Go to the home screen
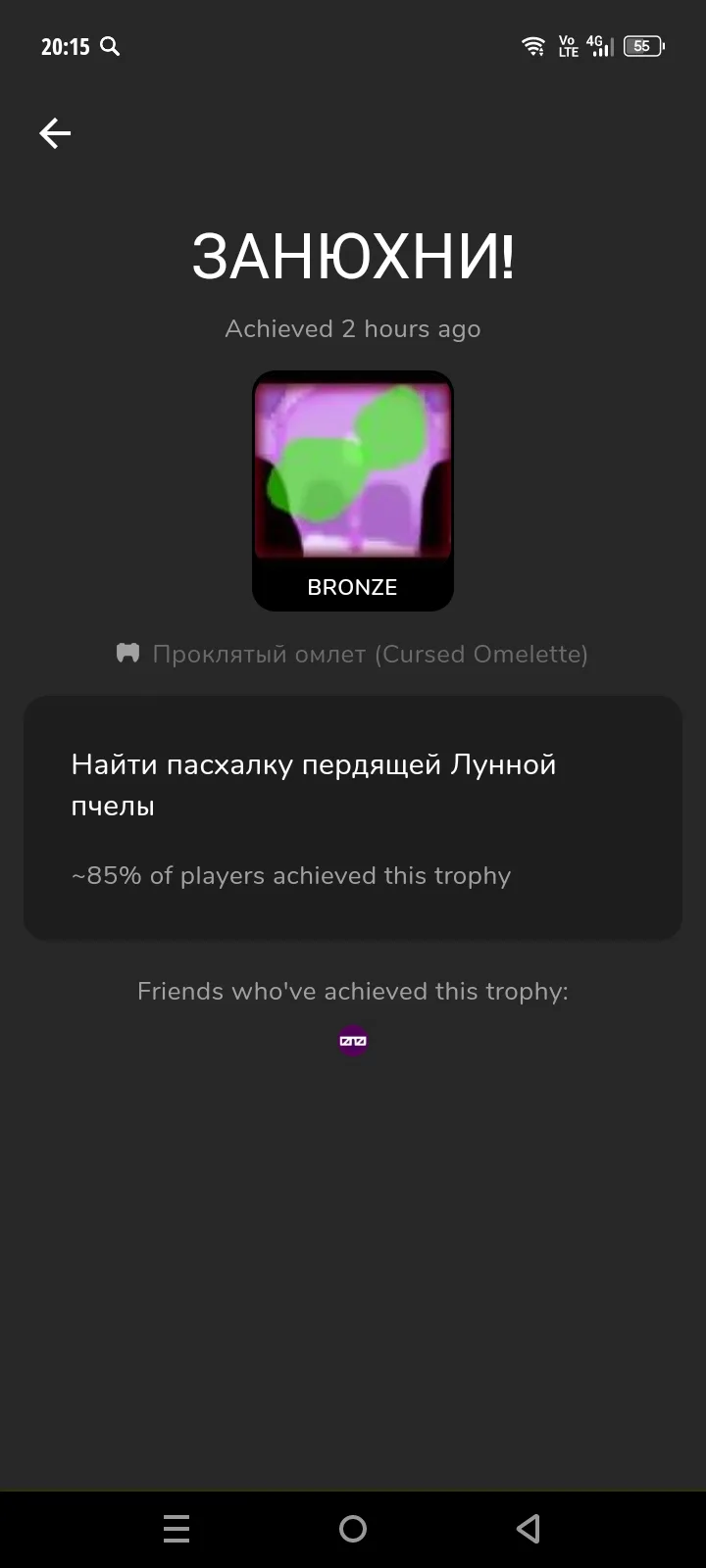The image size is (706, 1568). tap(353, 1528)
